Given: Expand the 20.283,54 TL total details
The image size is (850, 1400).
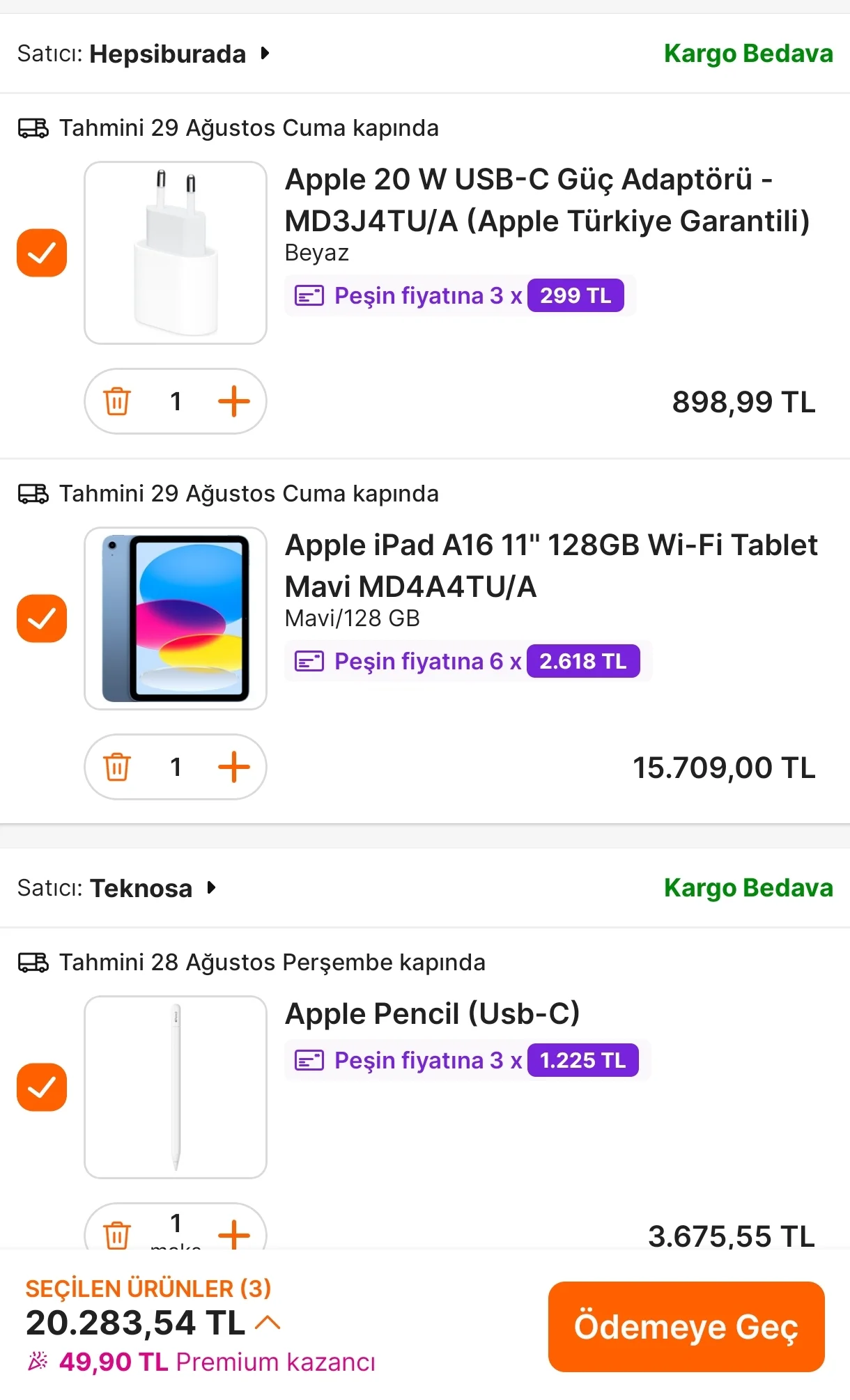Looking at the screenshot, I should coord(268,1323).
